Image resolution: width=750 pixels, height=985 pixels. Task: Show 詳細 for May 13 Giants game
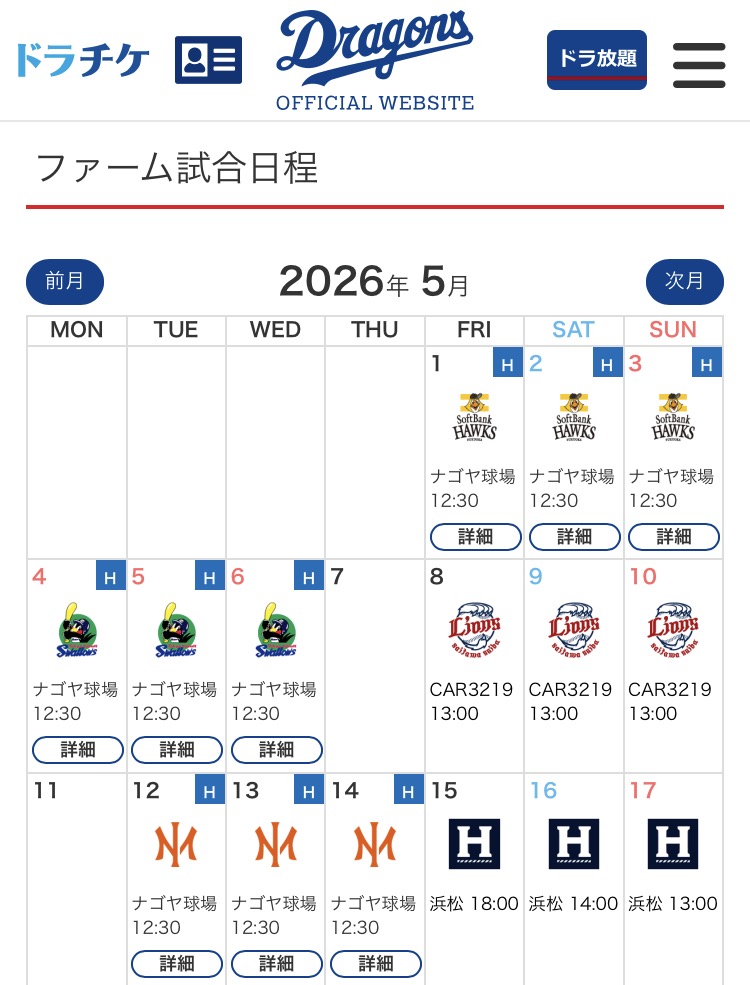coord(277,964)
